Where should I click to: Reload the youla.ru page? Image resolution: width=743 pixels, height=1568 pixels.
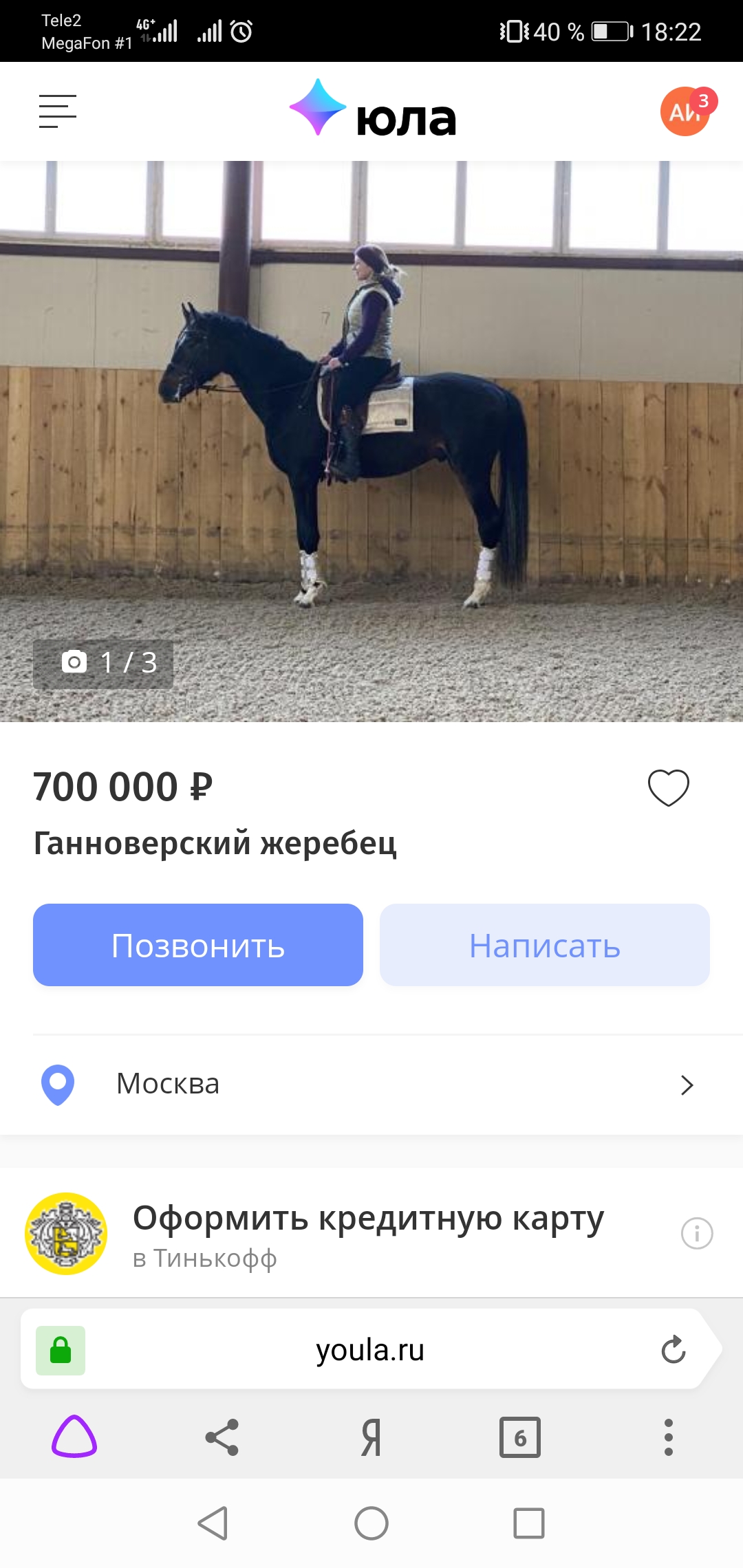tap(673, 1350)
